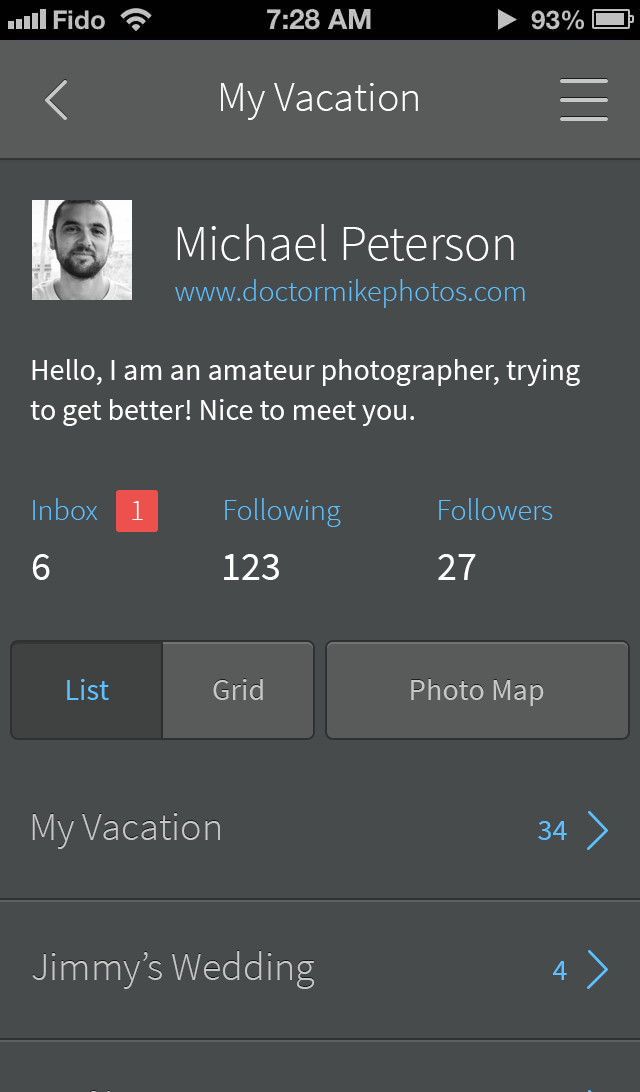
Task: Select the List view
Action: coord(87,690)
